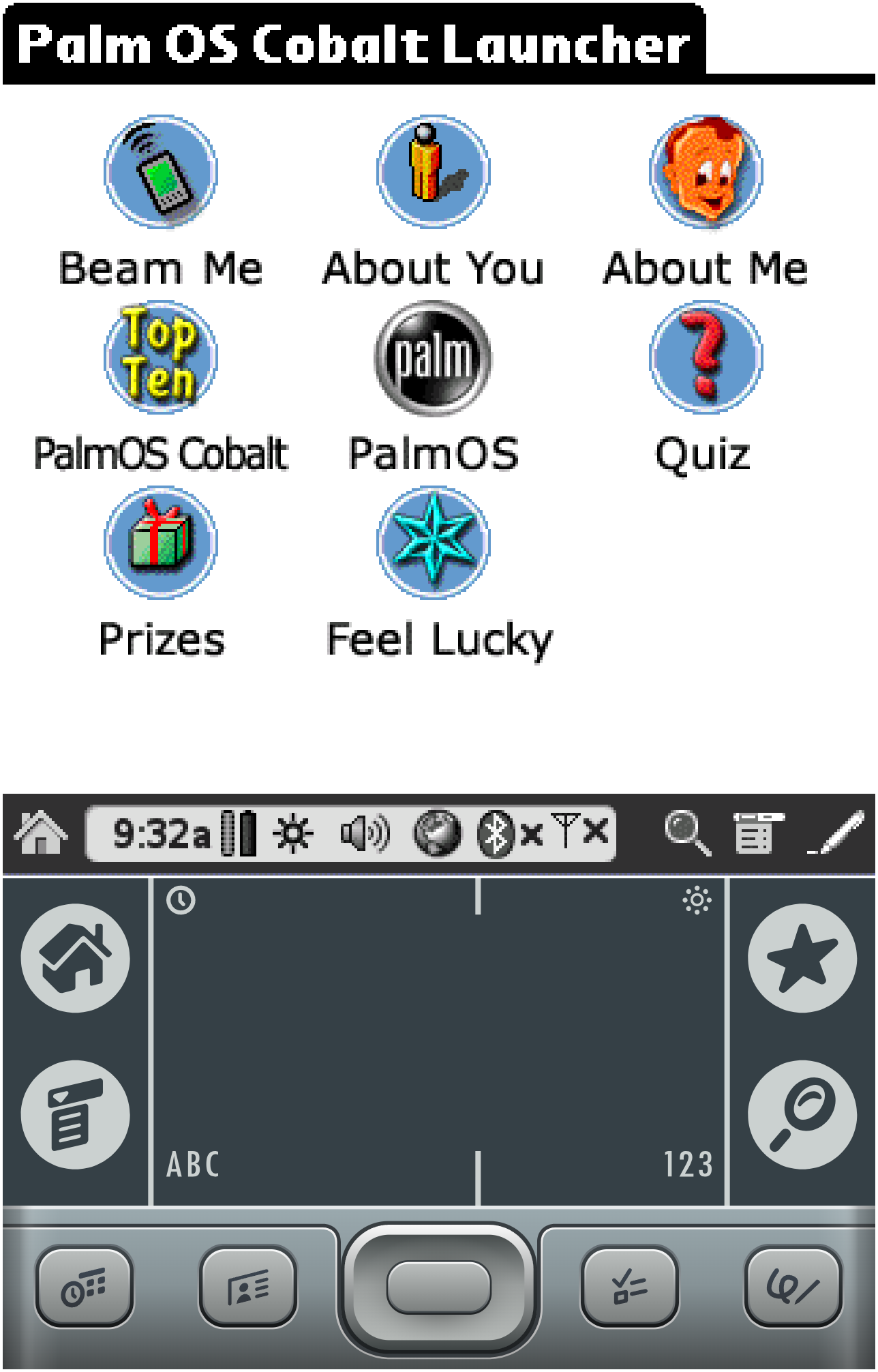
Task: Open the Memo Pad hardware button
Action: (793, 1286)
